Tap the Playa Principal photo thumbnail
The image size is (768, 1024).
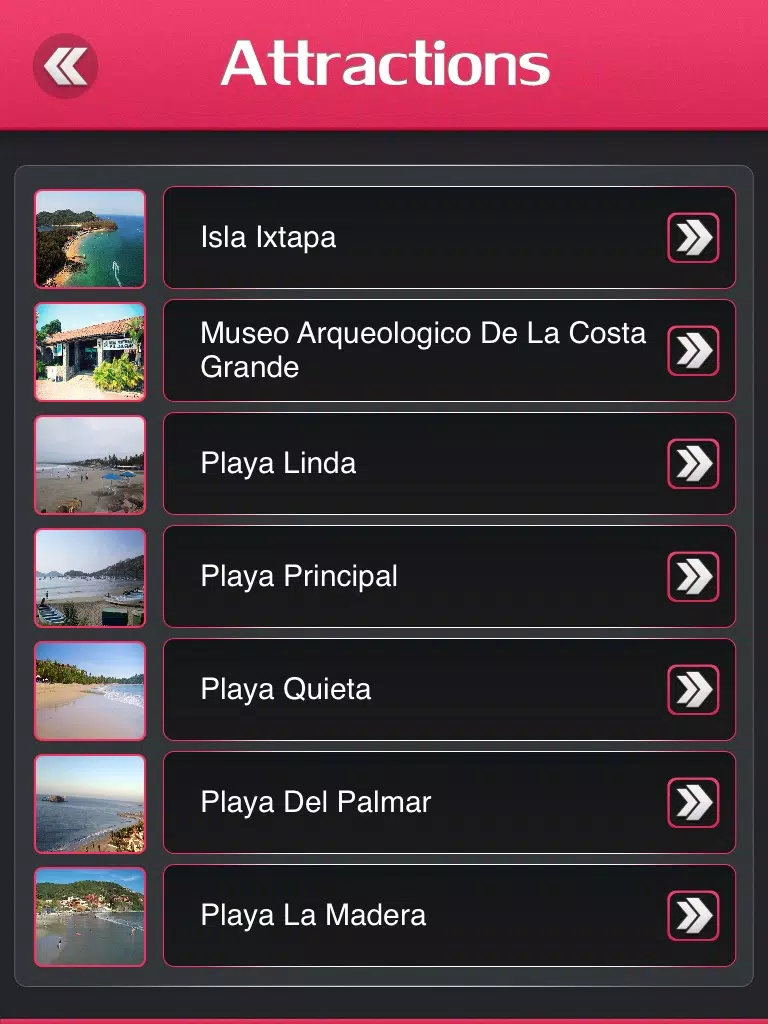pyautogui.click(x=90, y=577)
